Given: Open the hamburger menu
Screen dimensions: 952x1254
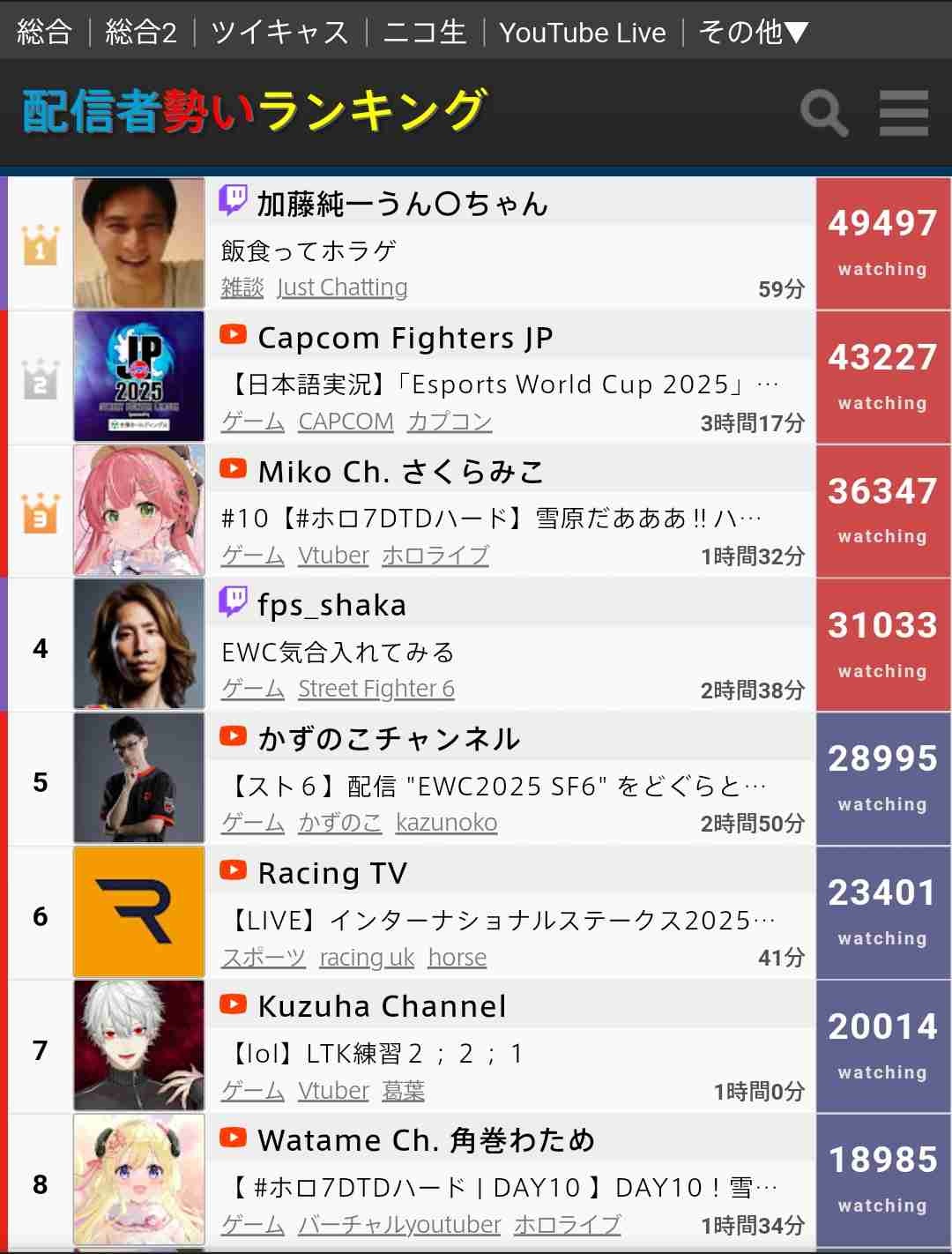Looking at the screenshot, I should 904,113.
